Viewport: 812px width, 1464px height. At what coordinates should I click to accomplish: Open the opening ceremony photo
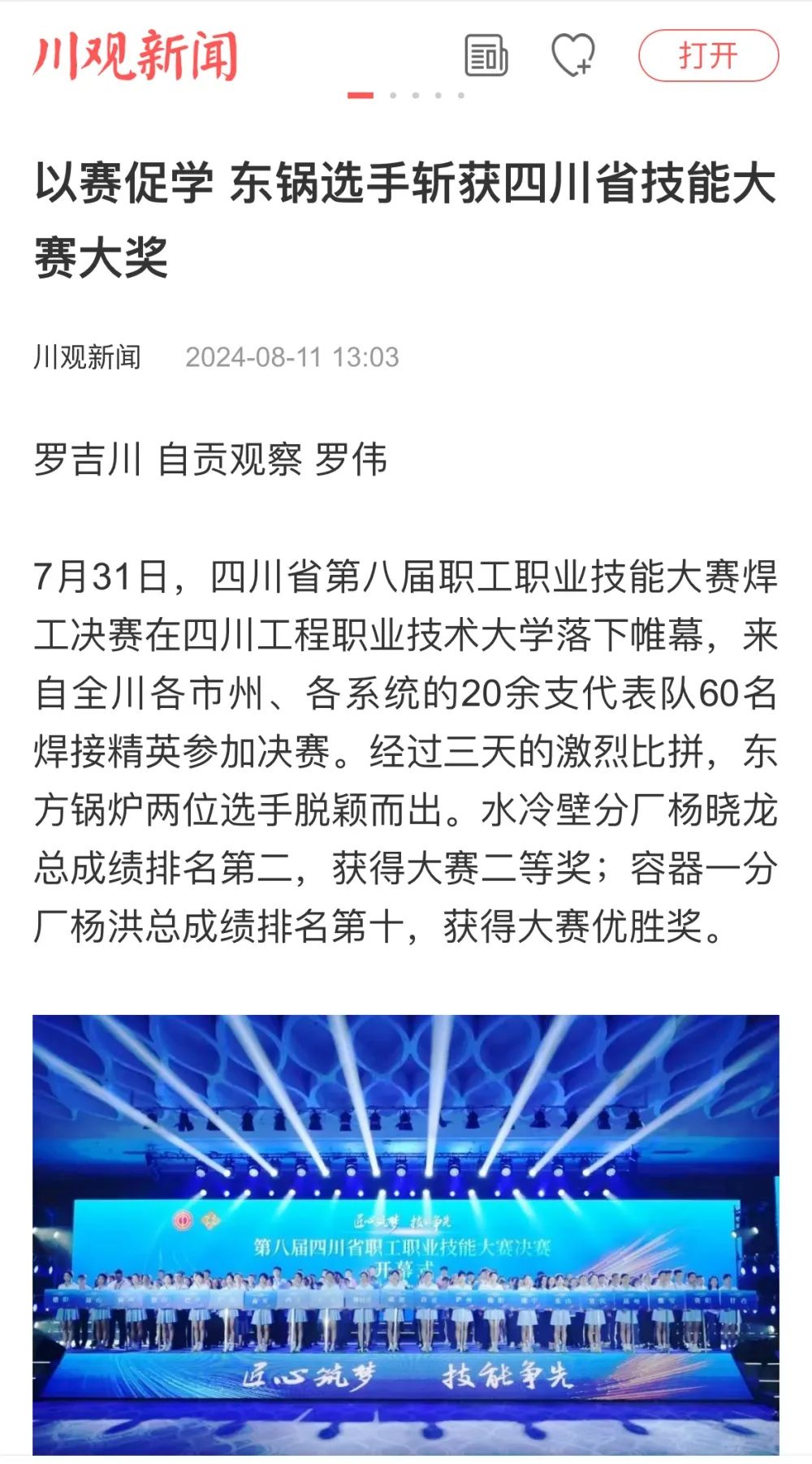(x=406, y=1234)
